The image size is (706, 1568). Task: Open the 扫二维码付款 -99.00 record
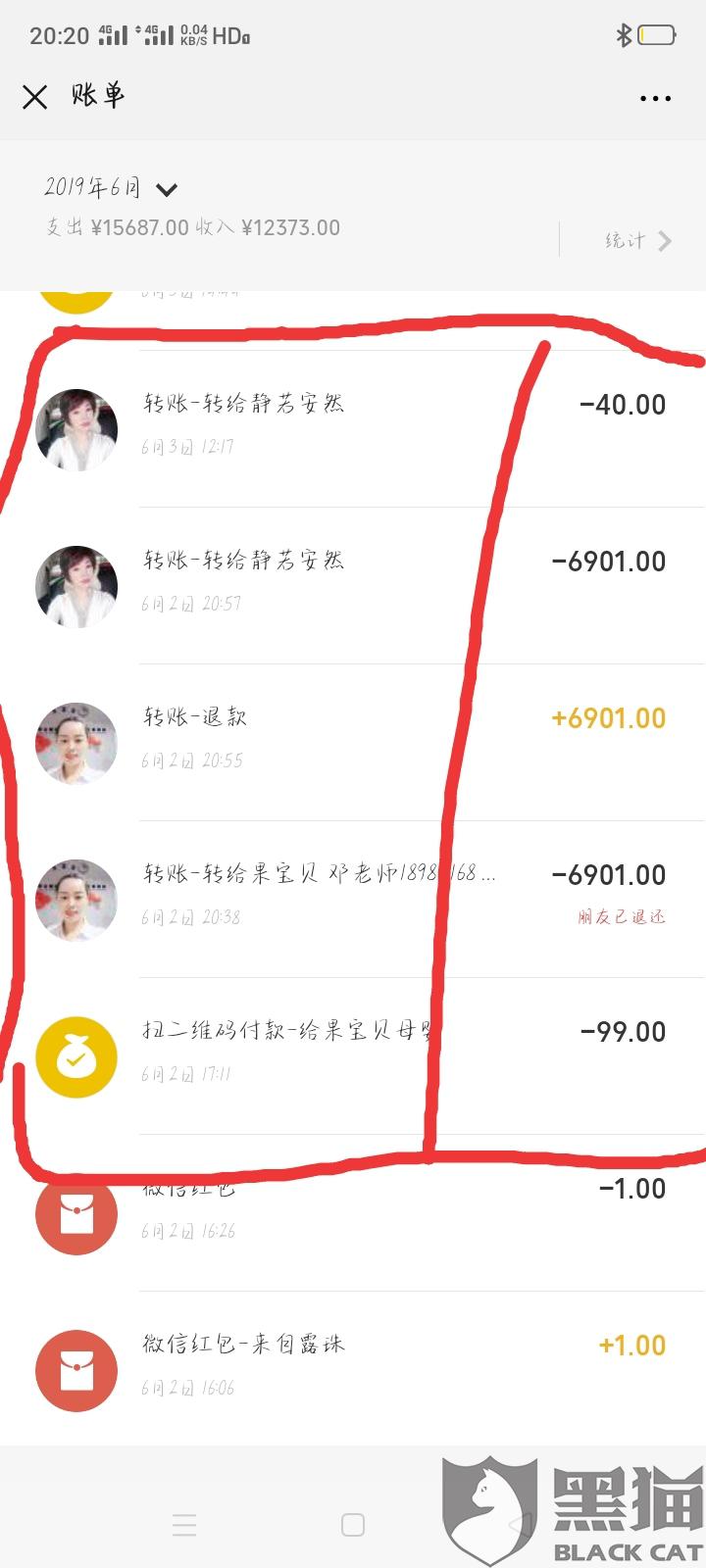[353, 1052]
